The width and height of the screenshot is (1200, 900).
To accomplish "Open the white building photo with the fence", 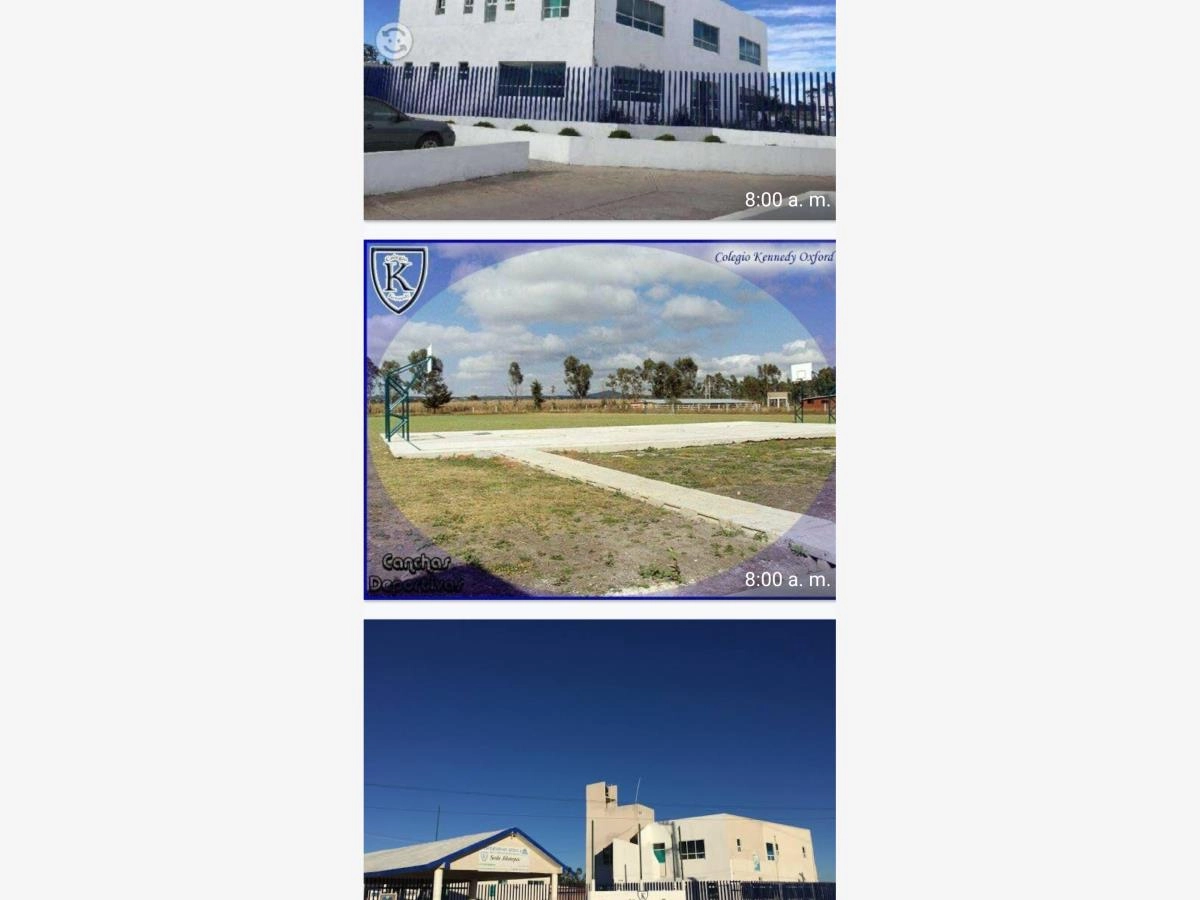I will click(599, 110).
